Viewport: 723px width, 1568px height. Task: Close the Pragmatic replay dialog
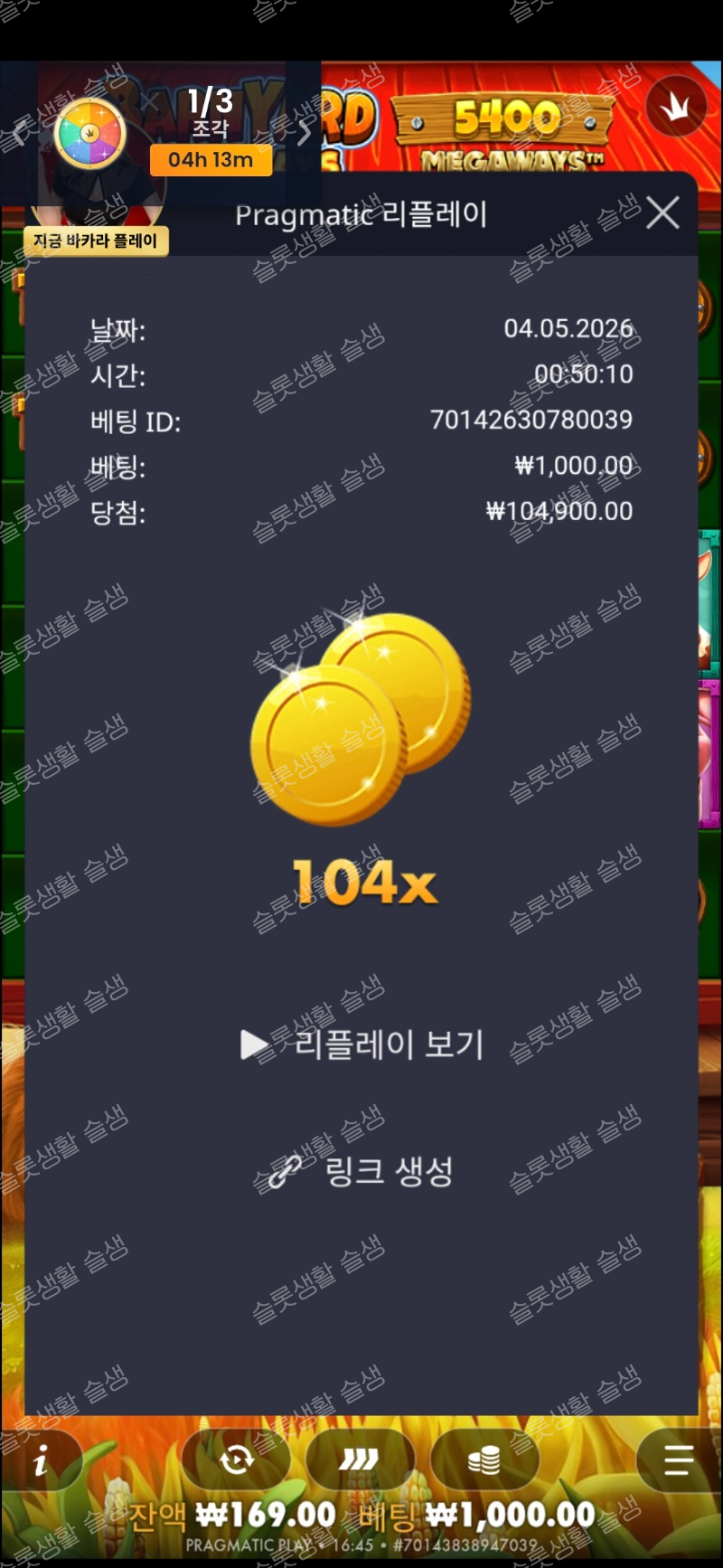click(x=663, y=213)
